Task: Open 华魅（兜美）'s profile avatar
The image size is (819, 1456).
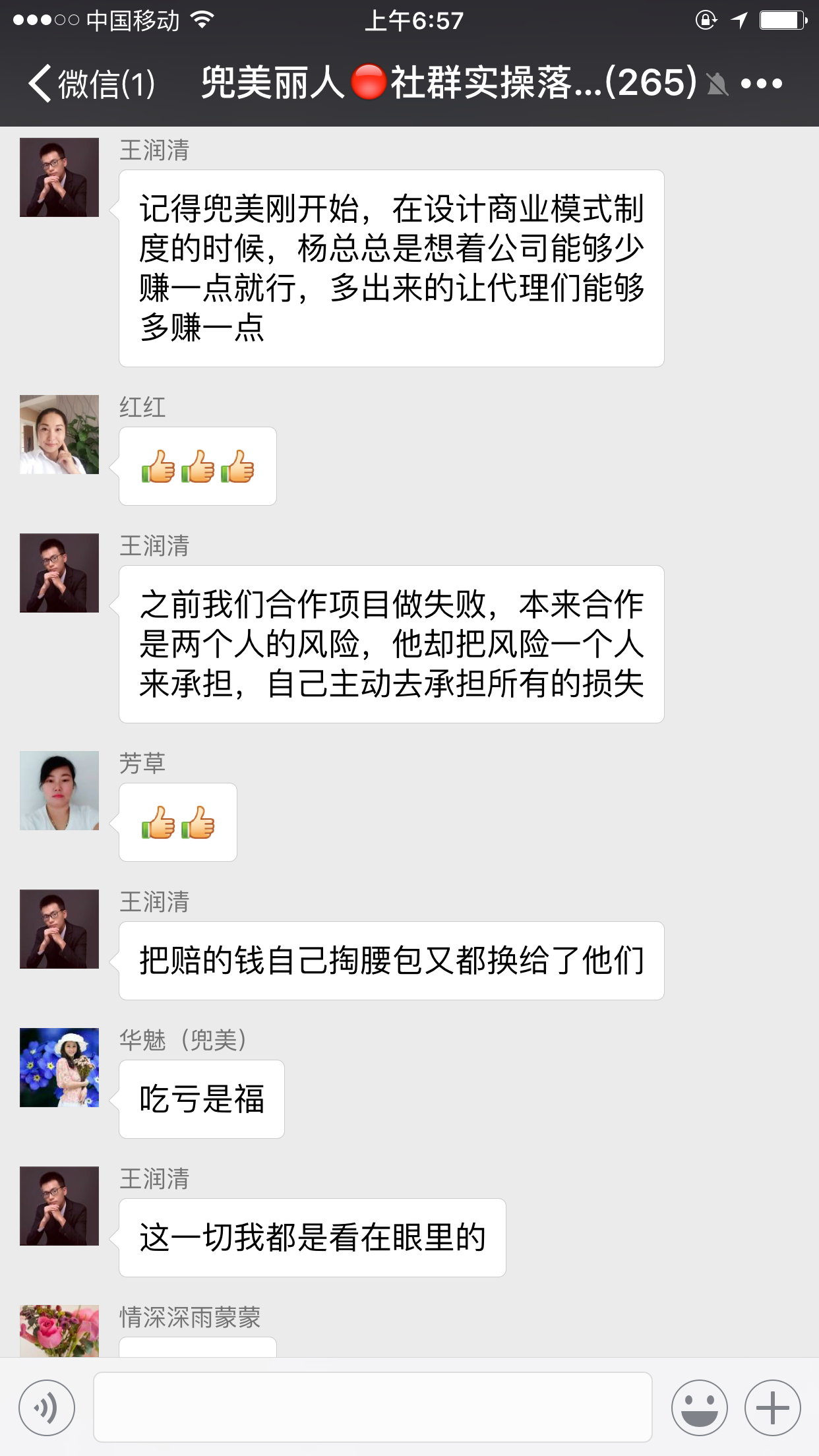Action: tap(59, 1068)
